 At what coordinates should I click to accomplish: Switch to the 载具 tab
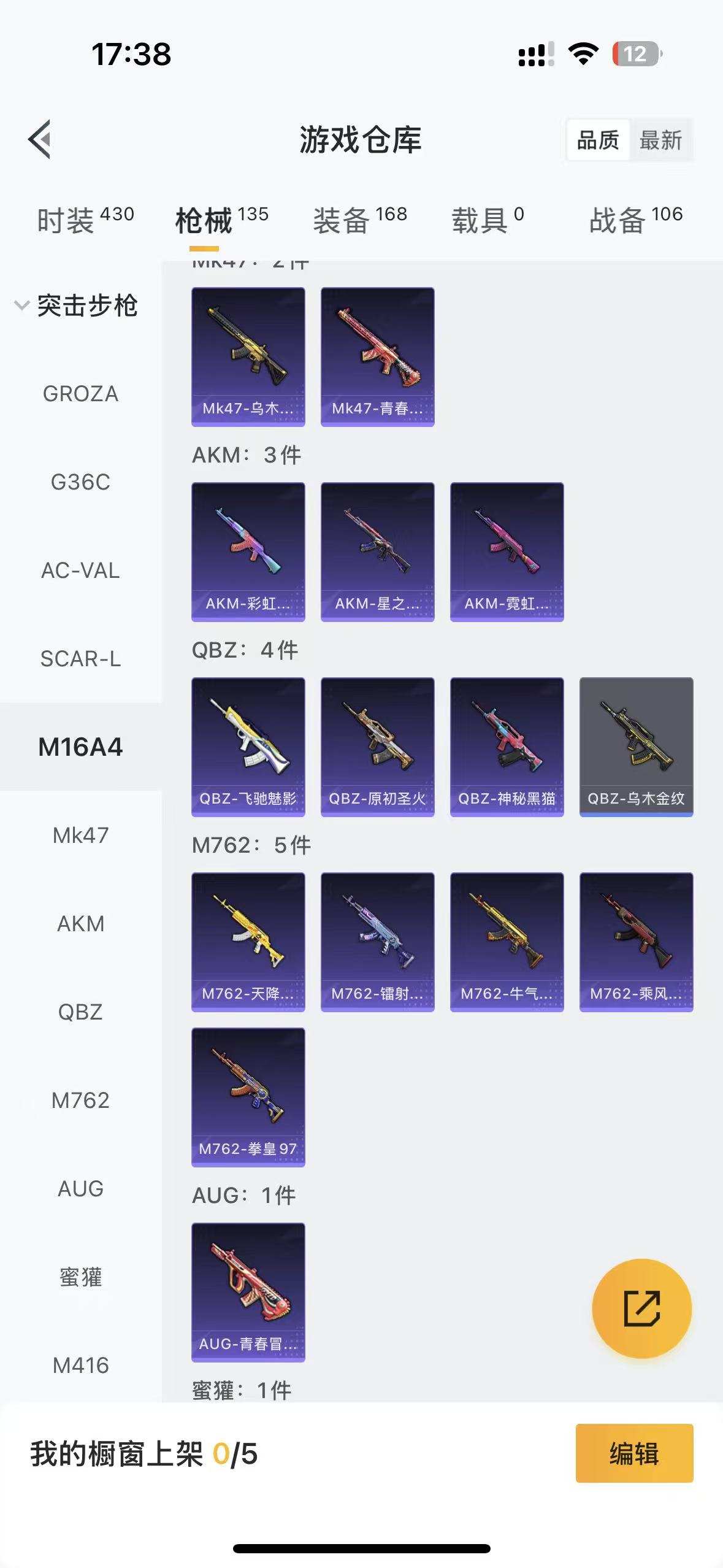[488, 220]
